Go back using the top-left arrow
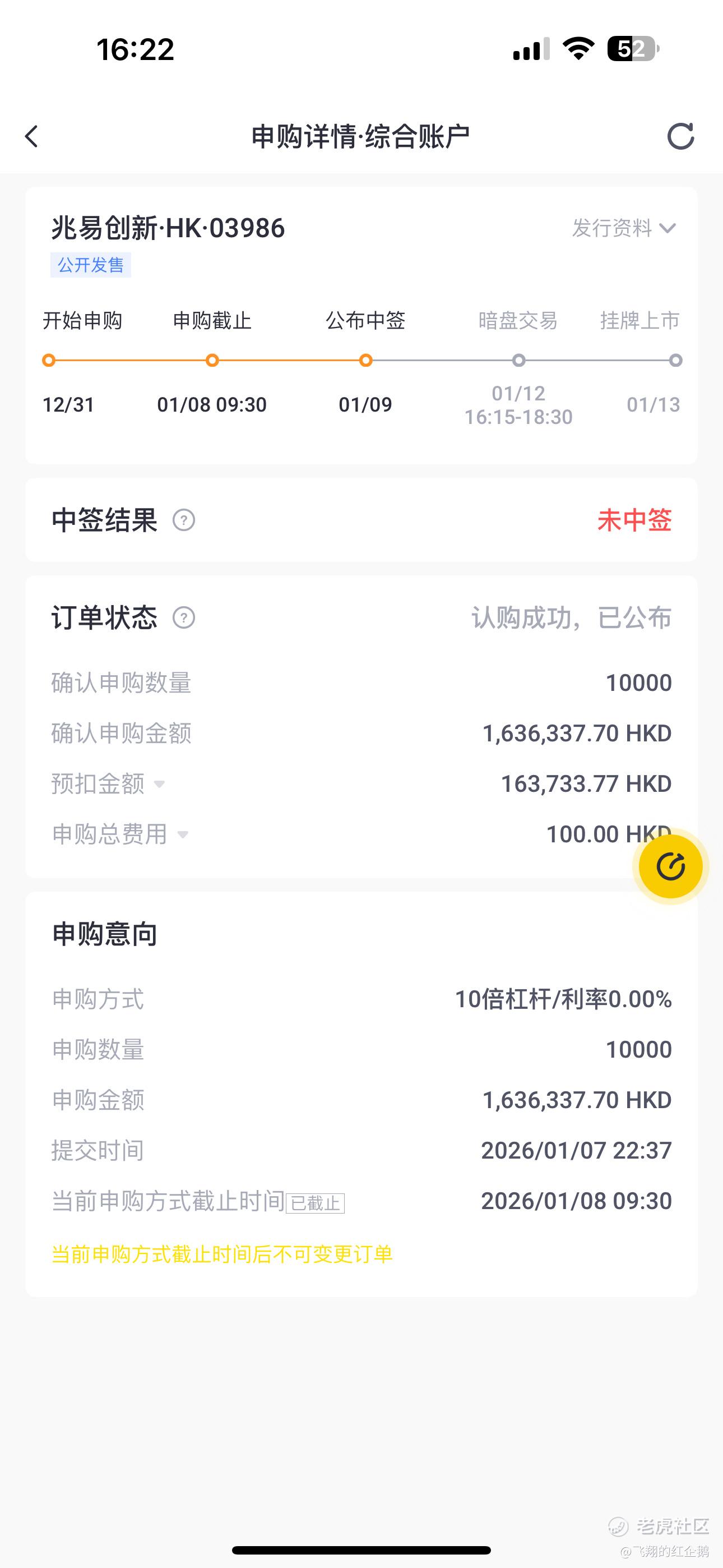723x1568 pixels. point(31,136)
